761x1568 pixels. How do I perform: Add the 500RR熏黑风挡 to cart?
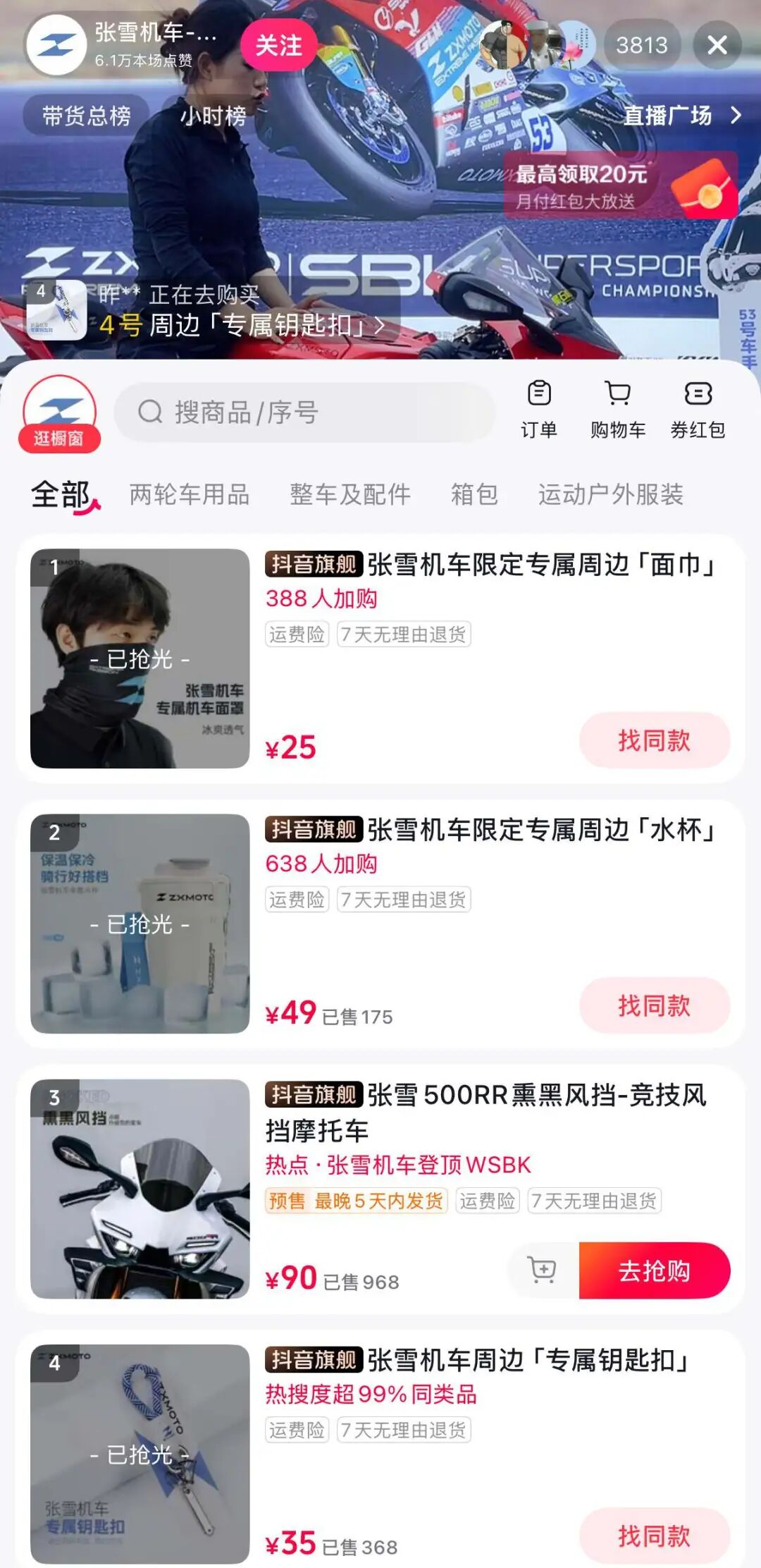click(543, 1270)
